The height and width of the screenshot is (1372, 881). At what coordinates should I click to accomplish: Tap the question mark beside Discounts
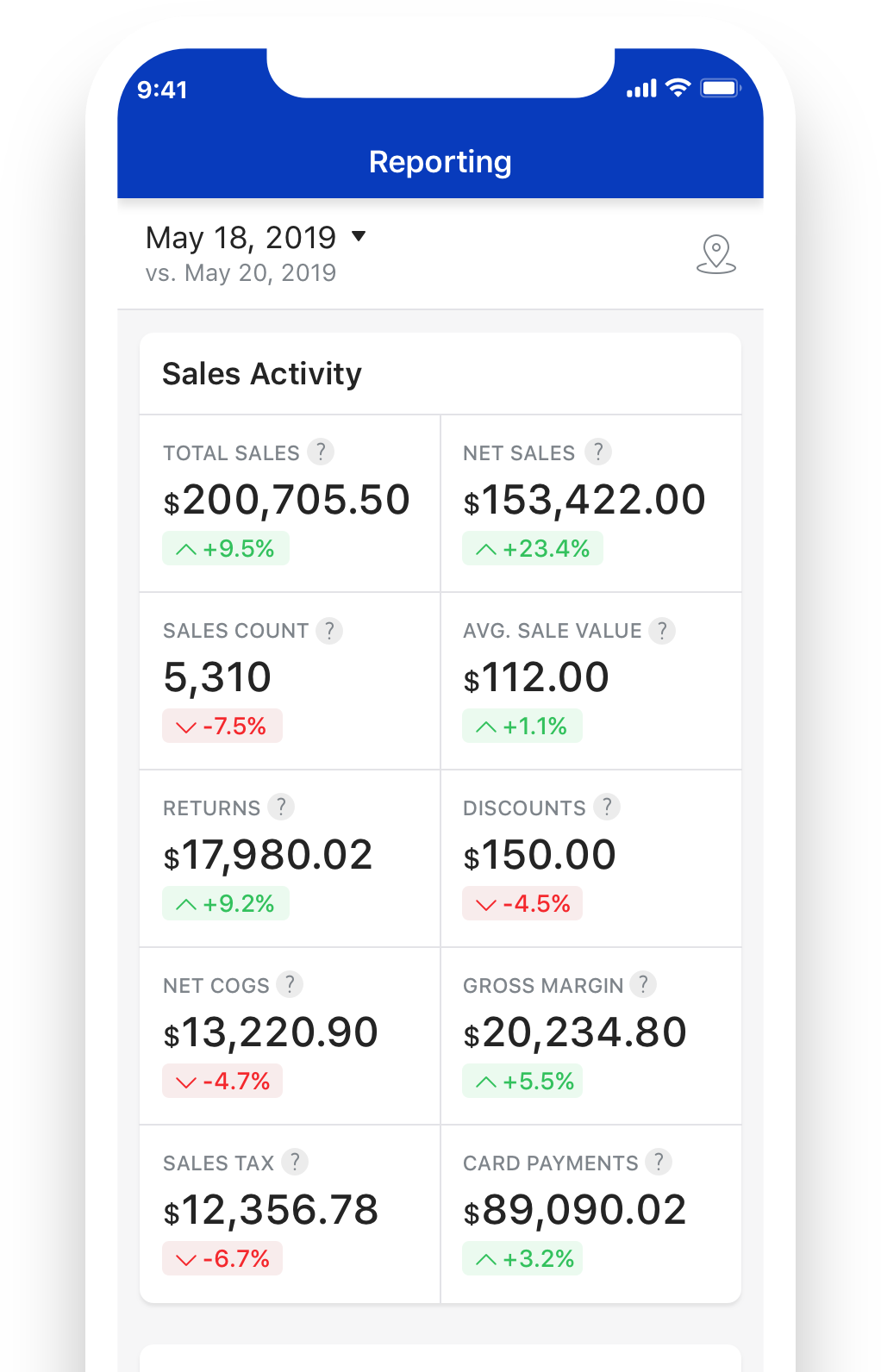pyautogui.click(x=607, y=807)
